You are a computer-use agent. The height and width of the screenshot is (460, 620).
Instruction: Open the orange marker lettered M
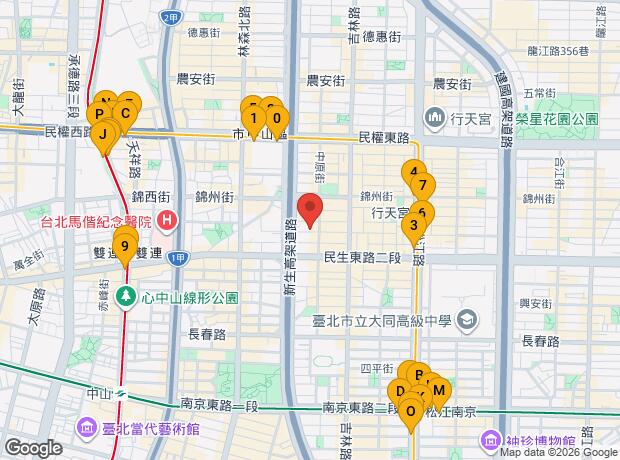(x=437, y=390)
